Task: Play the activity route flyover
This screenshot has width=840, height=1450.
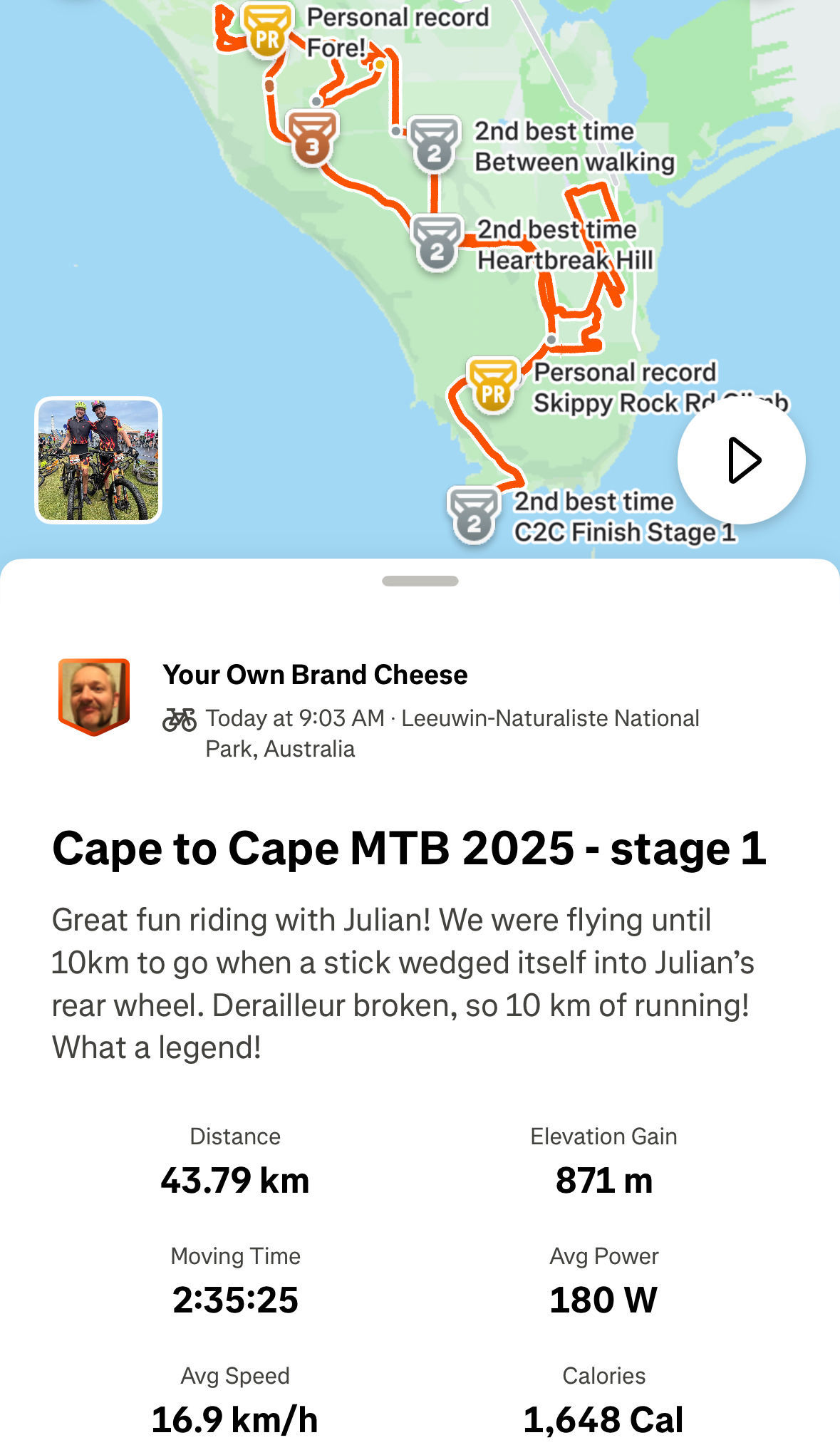Action: [741, 460]
